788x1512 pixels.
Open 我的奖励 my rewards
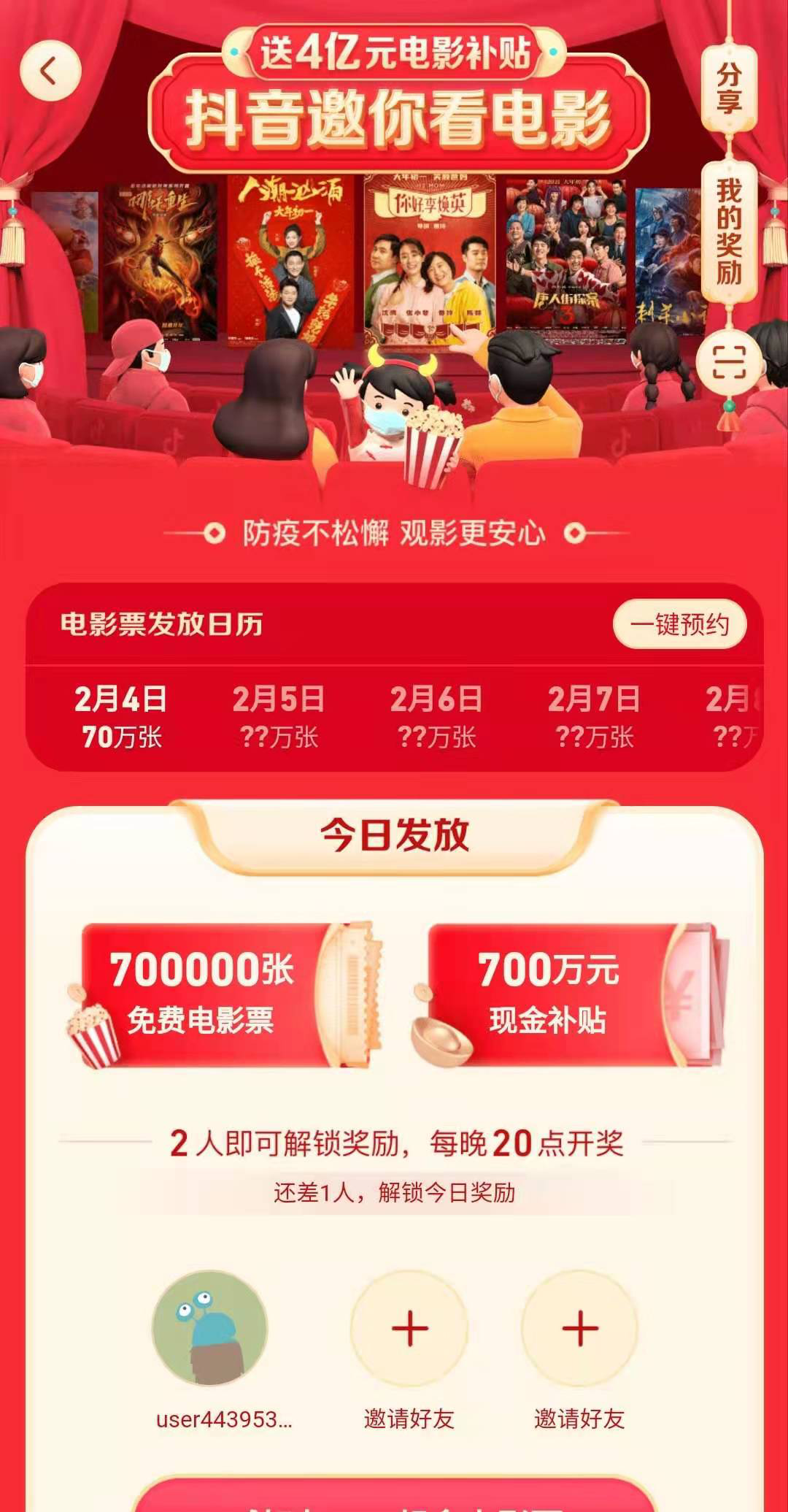point(728,231)
